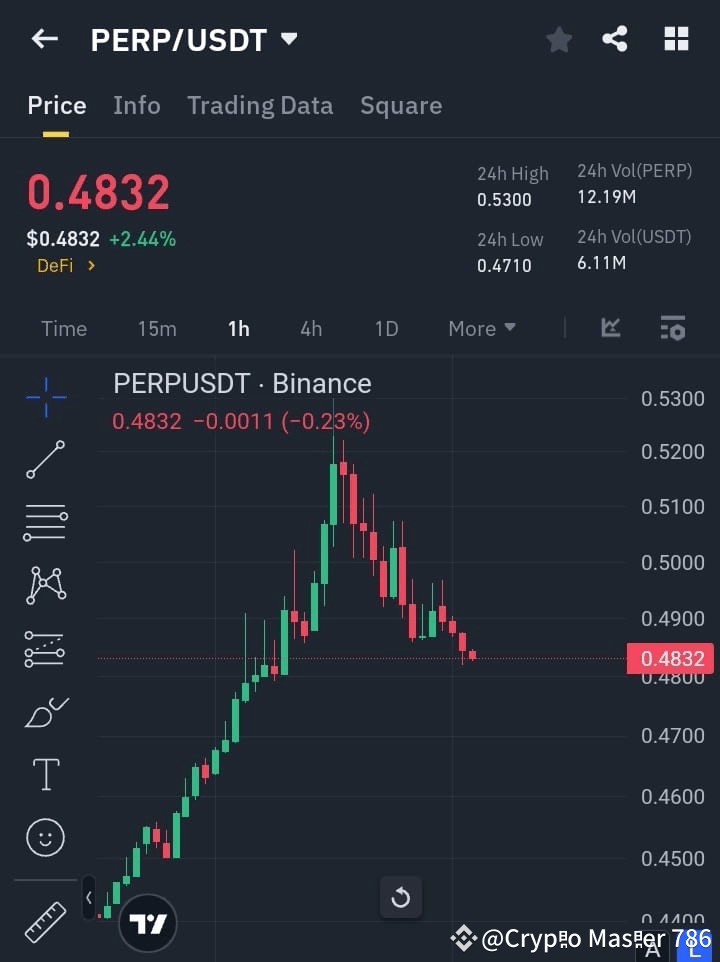
Task: Open the emoji sticker tool
Action: (45, 838)
